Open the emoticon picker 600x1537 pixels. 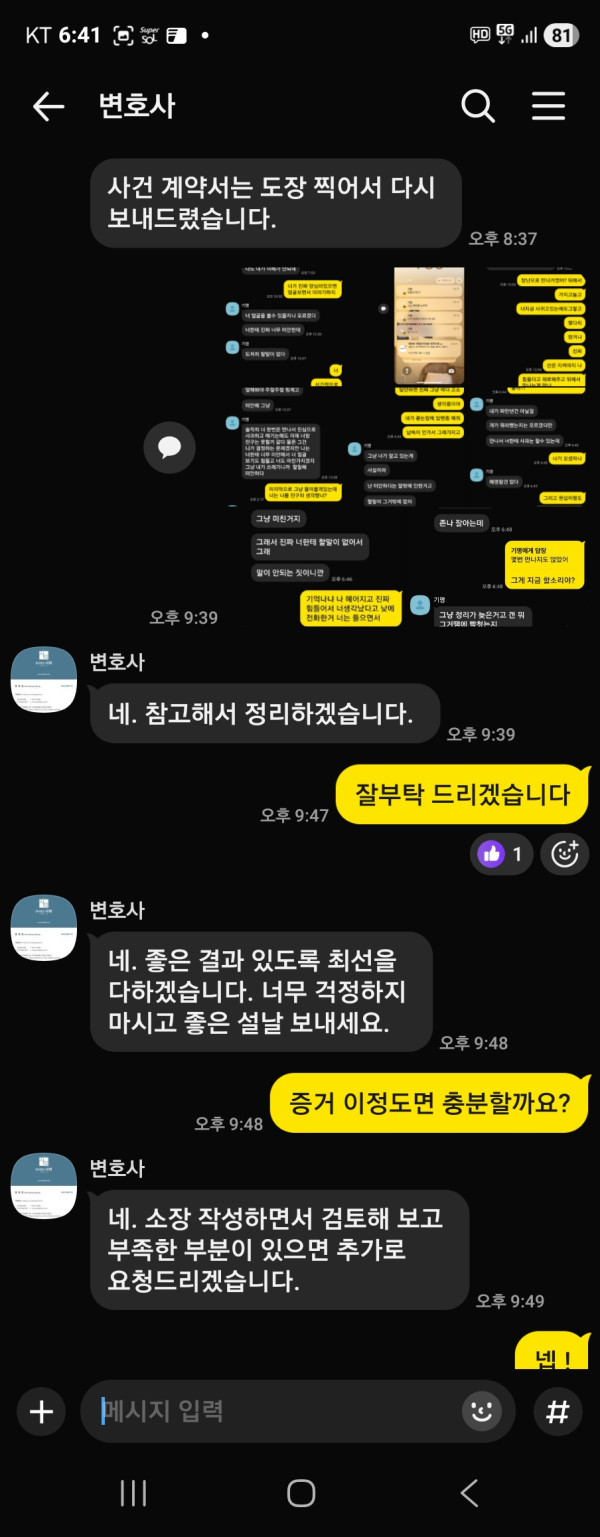482,1411
